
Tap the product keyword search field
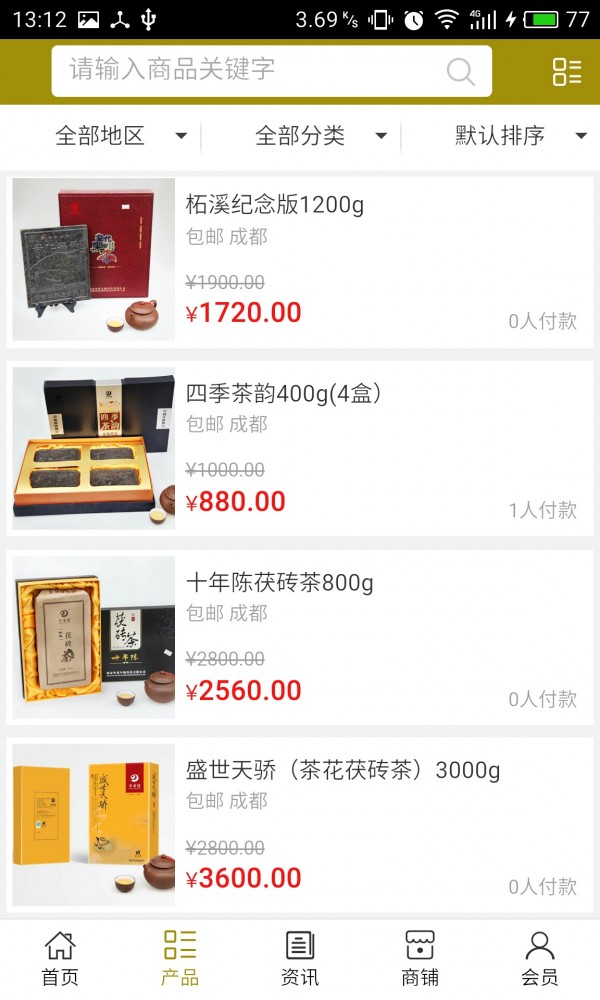pos(250,71)
